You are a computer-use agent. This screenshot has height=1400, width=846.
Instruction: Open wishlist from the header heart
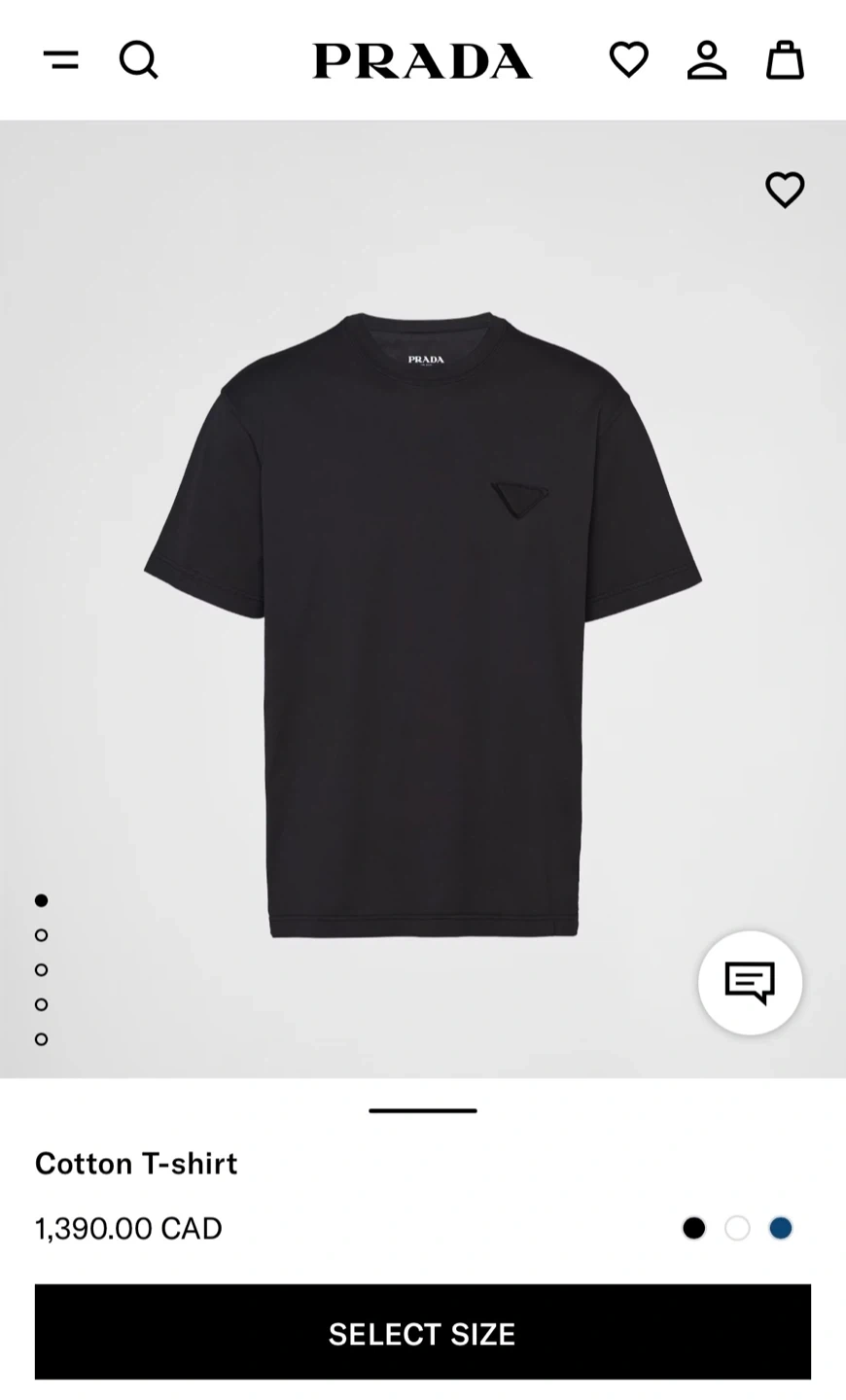point(628,60)
